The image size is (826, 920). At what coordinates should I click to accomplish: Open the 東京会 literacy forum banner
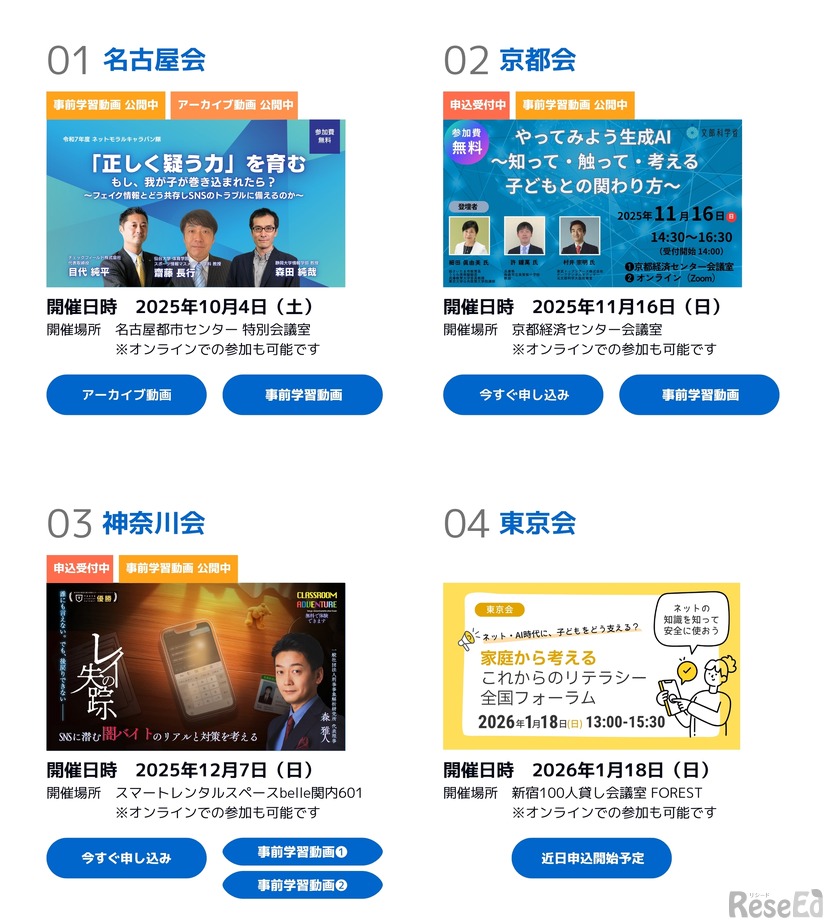click(x=592, y=667)
